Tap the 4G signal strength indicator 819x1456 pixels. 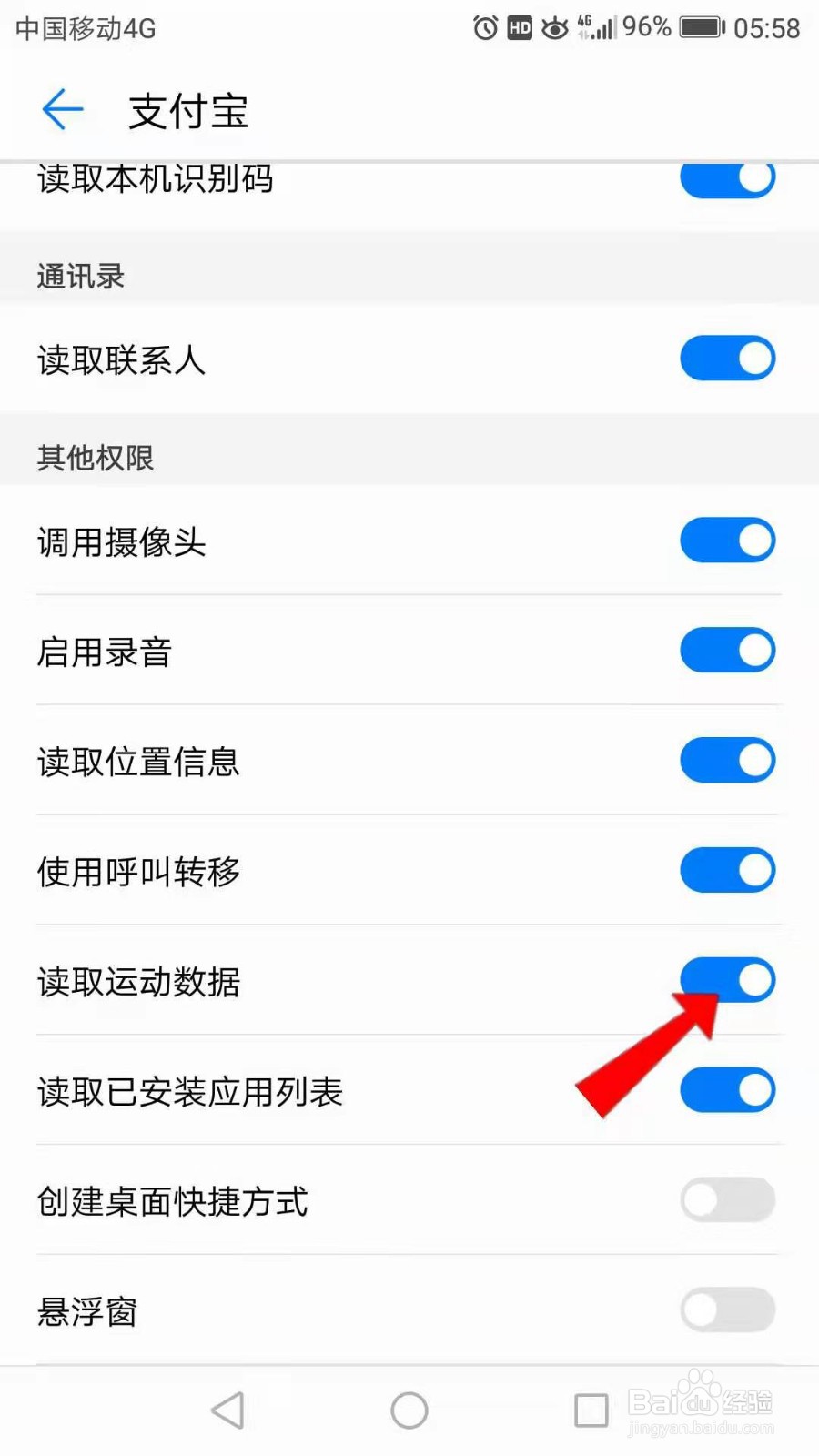pyautogui.click(x=596, y=28)
